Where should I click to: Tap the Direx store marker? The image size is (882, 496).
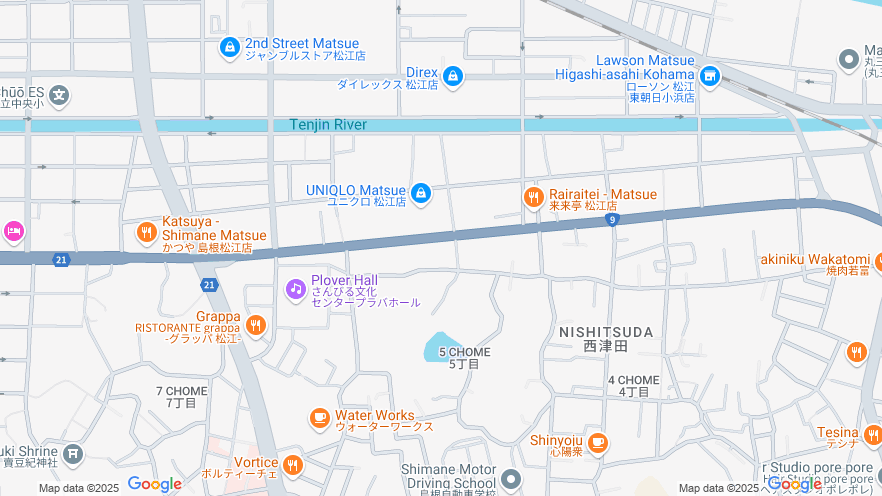[453, 76]
